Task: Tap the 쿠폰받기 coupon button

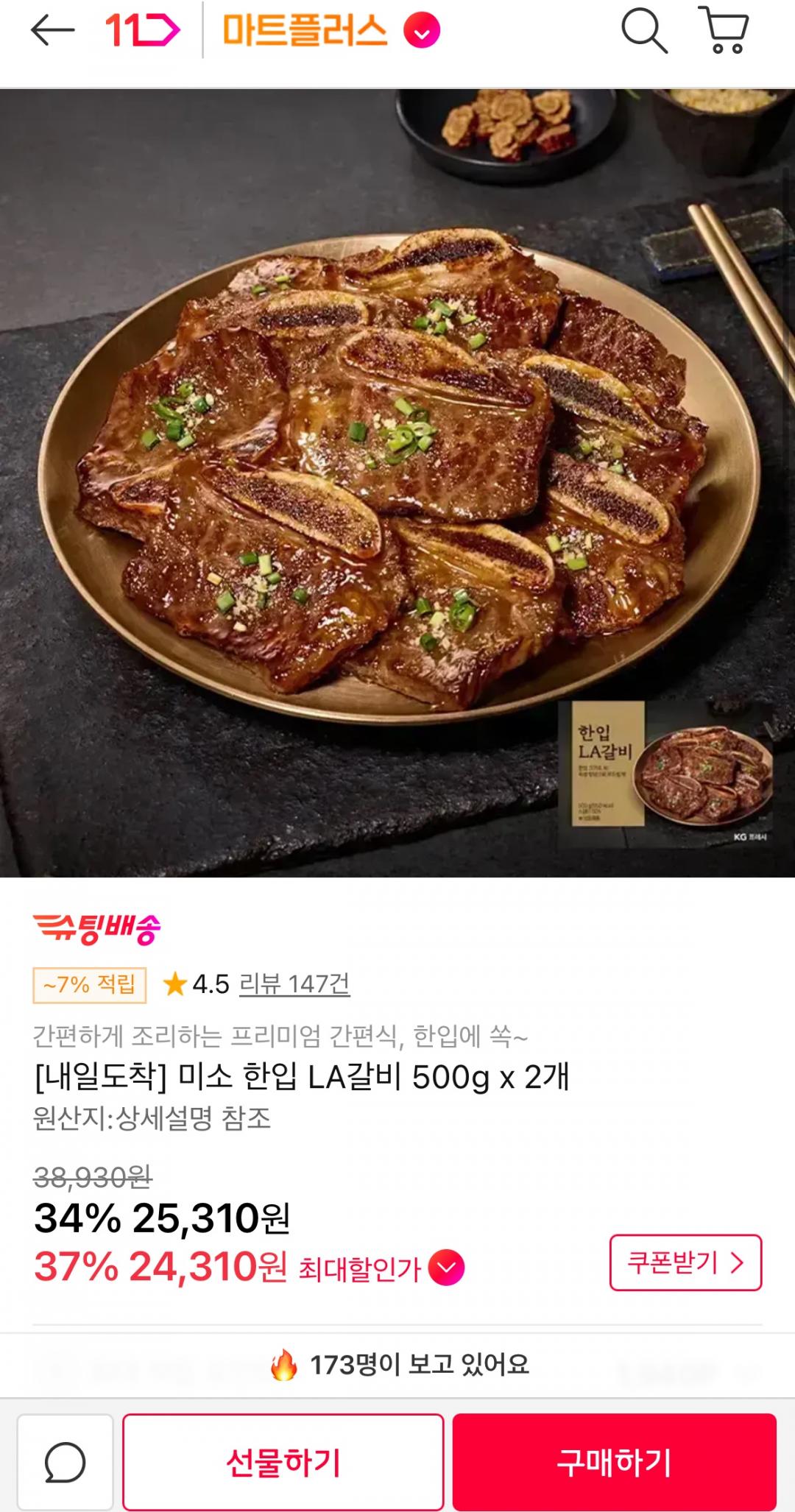Action: [x=685, y=1263]
